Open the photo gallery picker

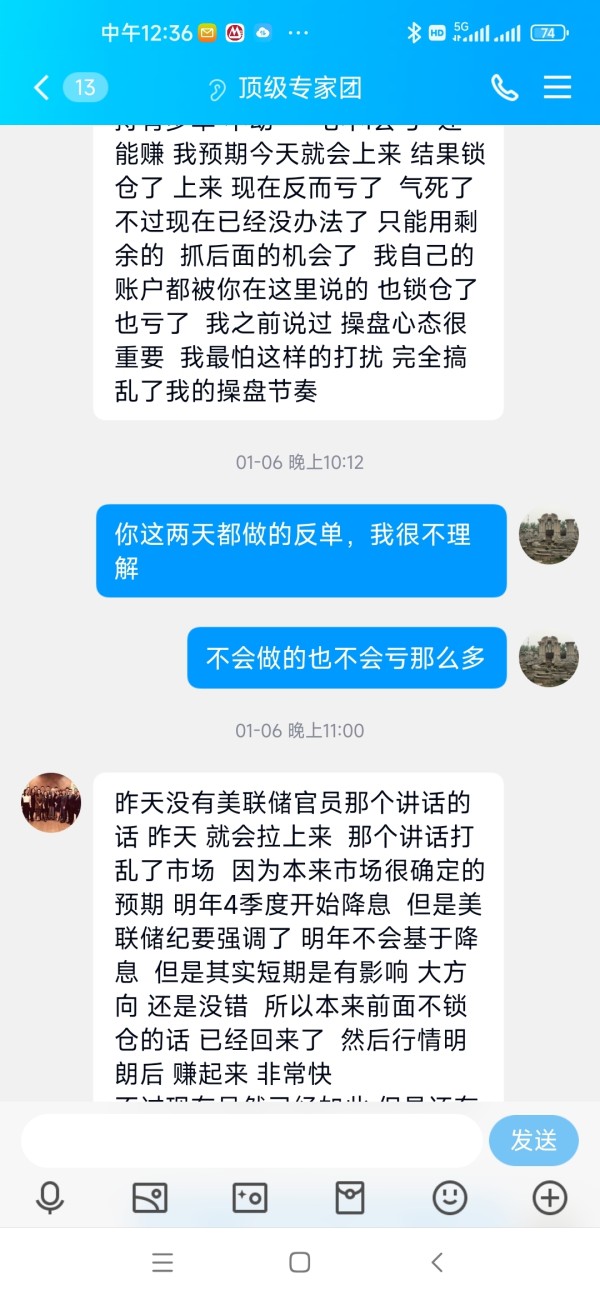[x=150, y=1197]
